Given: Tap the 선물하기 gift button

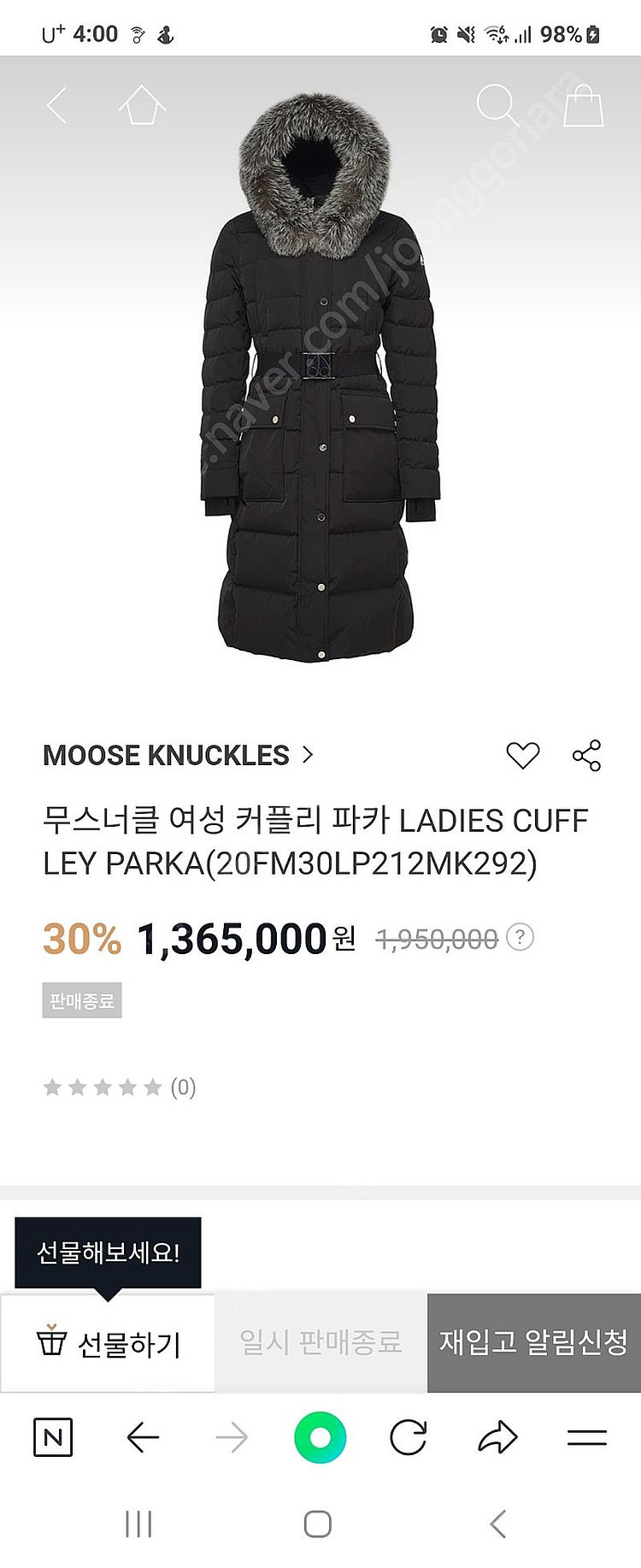Looking at the screenshot, I should point(108,1343).
